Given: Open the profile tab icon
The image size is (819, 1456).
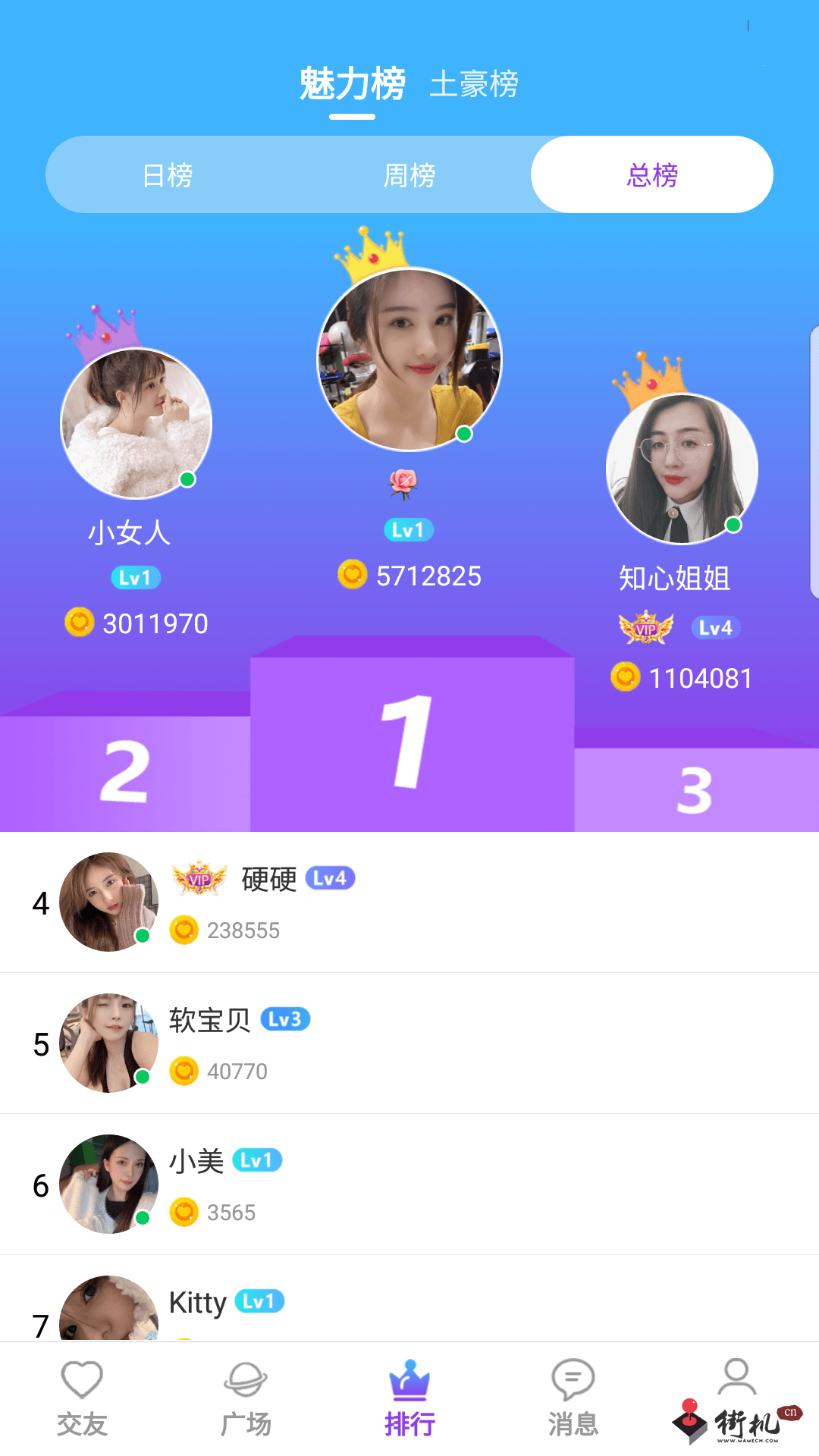Looking at the screenshot, I should pos(737,1377).
